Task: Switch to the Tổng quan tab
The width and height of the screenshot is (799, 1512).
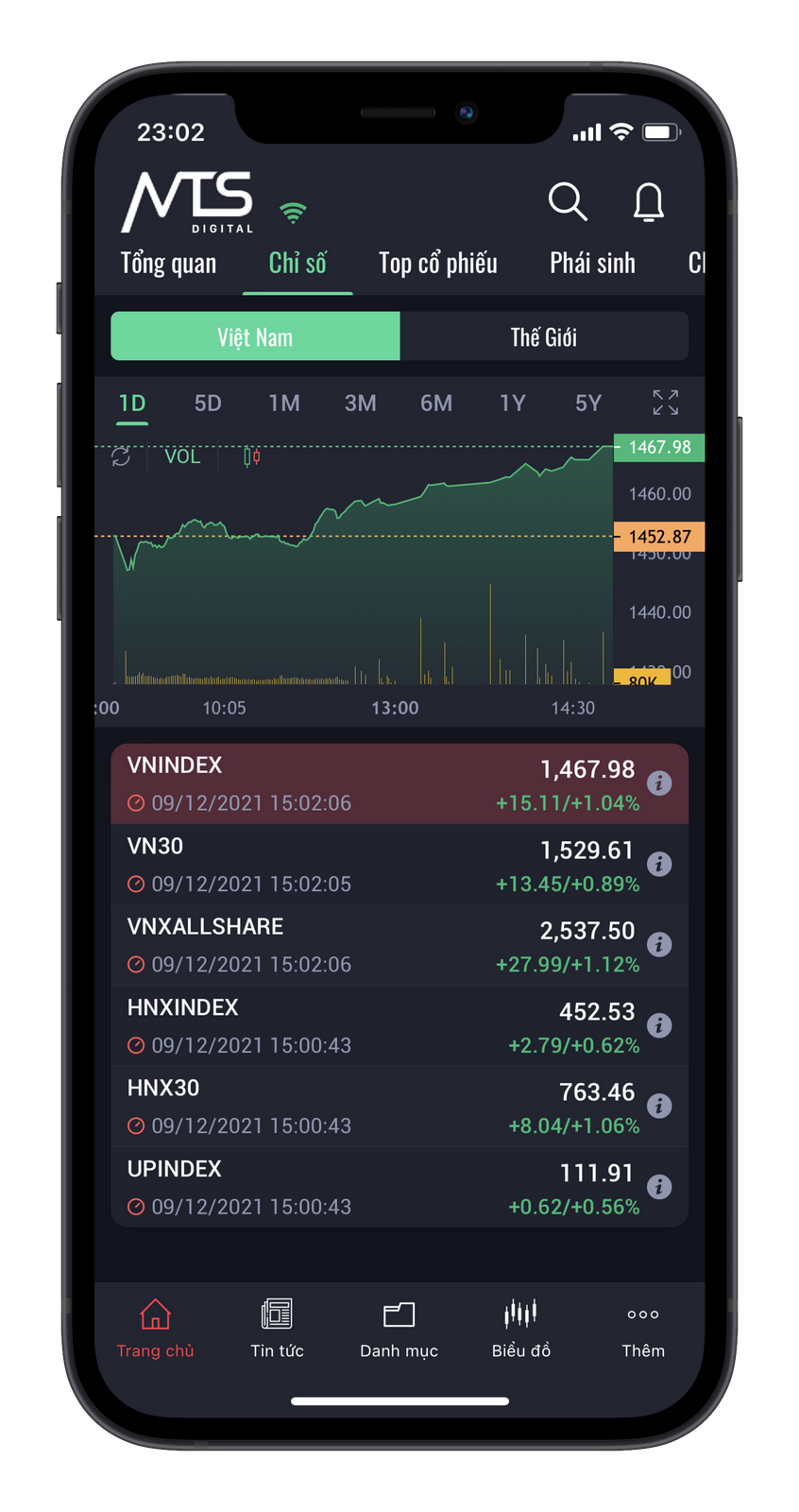Action: pyautogui.click(x=168, y=264)
